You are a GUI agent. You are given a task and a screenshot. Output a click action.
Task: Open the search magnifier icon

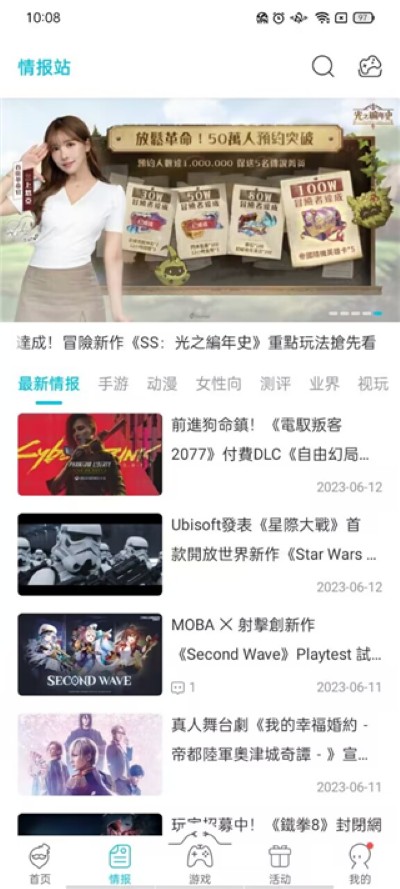pos(323,67)
